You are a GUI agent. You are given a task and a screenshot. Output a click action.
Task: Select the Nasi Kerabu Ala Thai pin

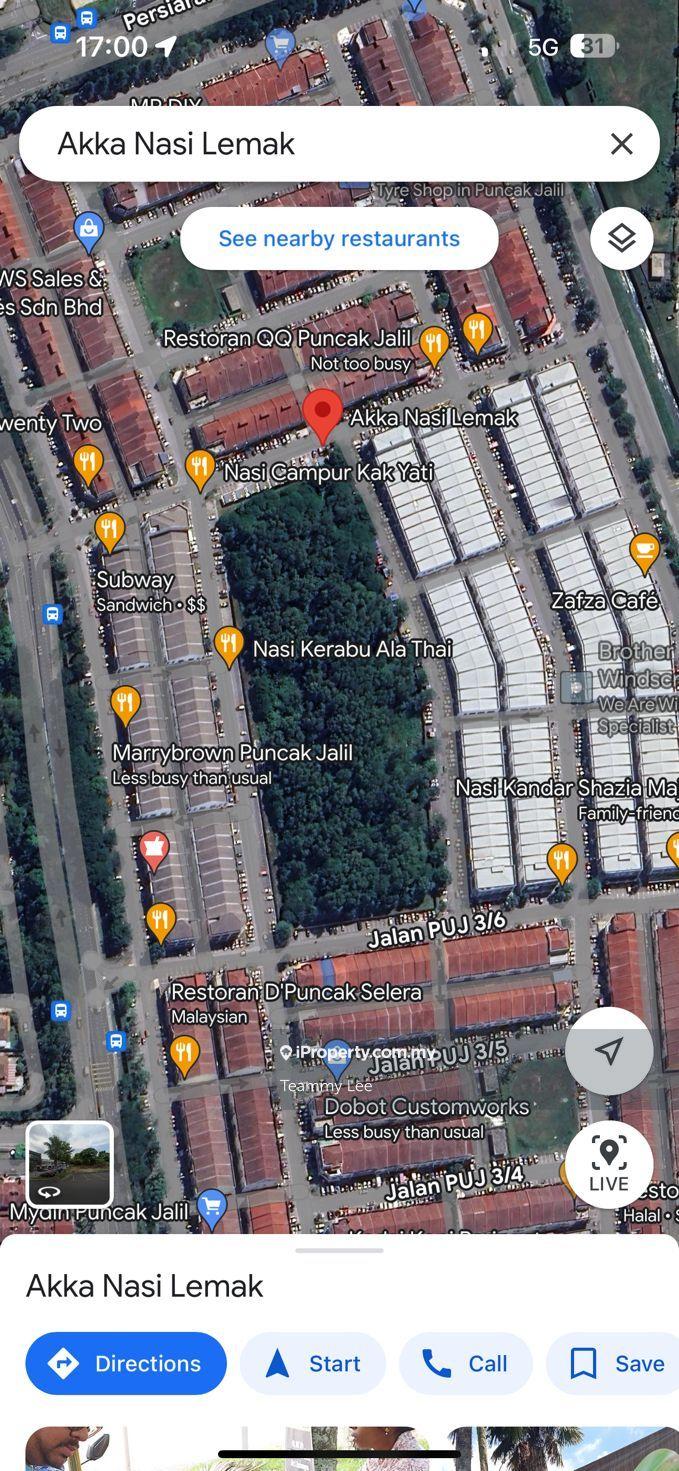(229, 646)
